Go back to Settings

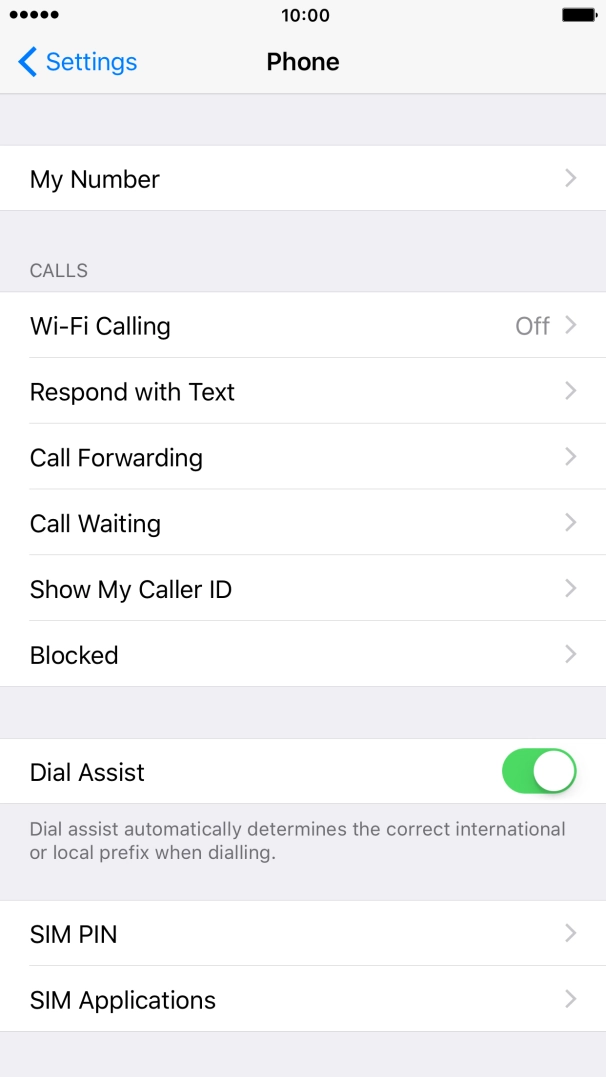(x=78, y=62)
